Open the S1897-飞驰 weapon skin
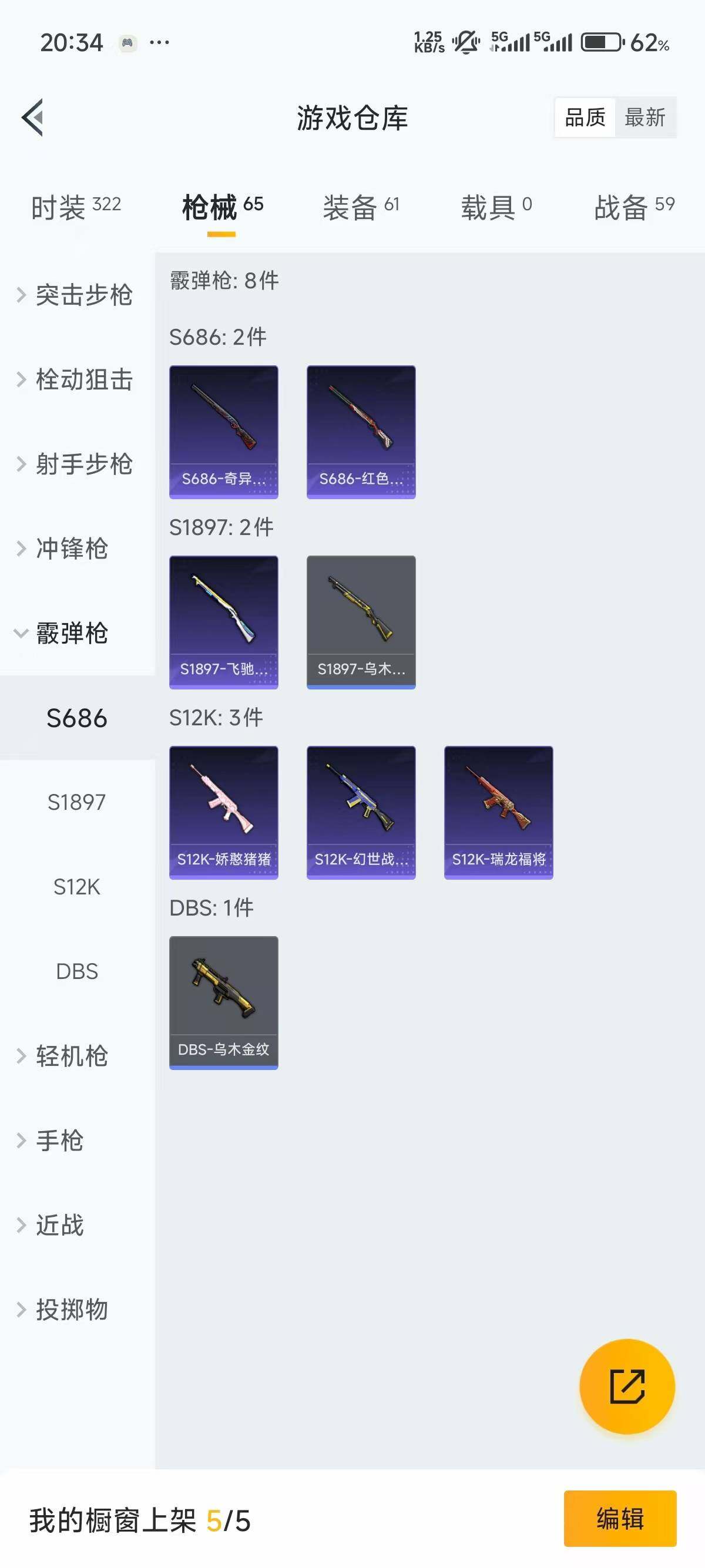Viewport: 705px width, 1568px height. [x=223, y=621]
